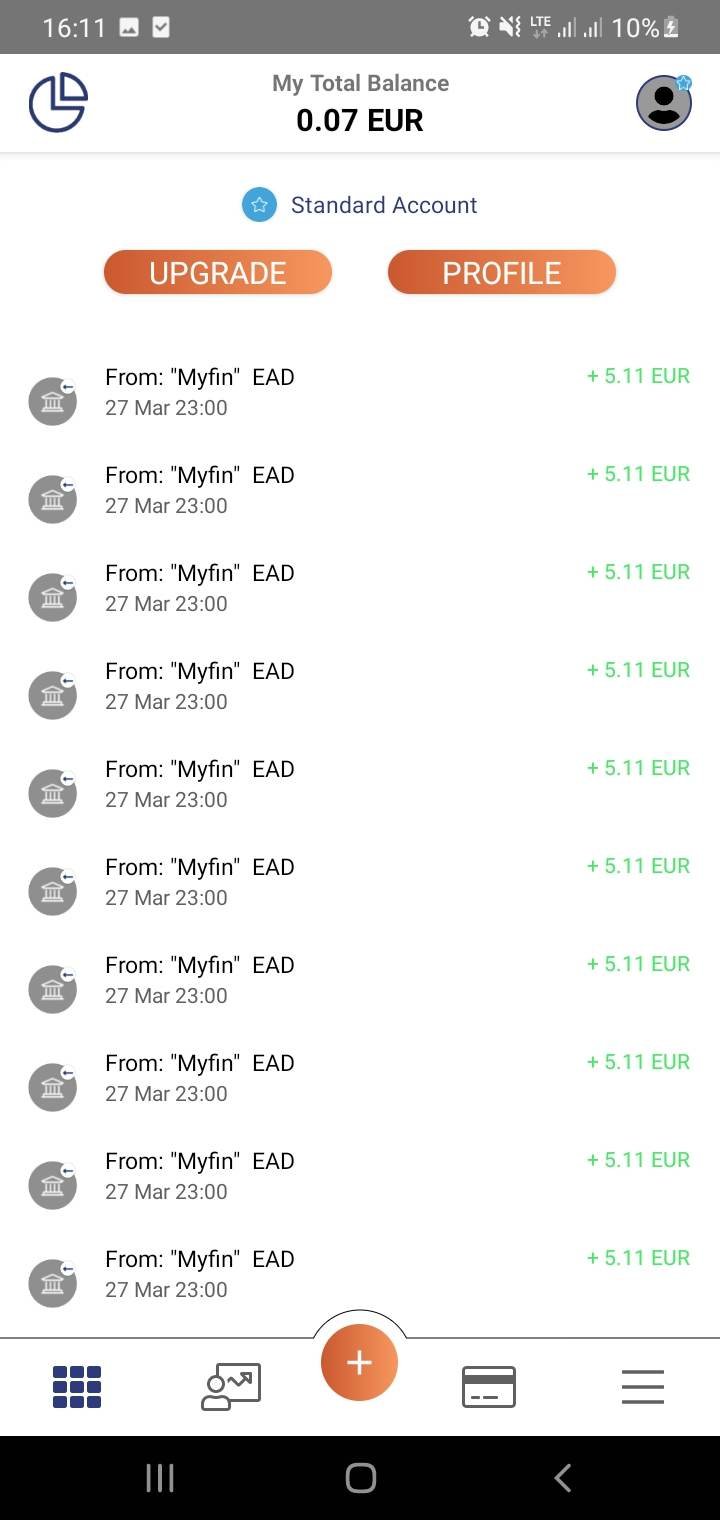This screenshot has height=1520, width=720.
Task: Tap the orange plus button
Action: (x=359, y=1362)
